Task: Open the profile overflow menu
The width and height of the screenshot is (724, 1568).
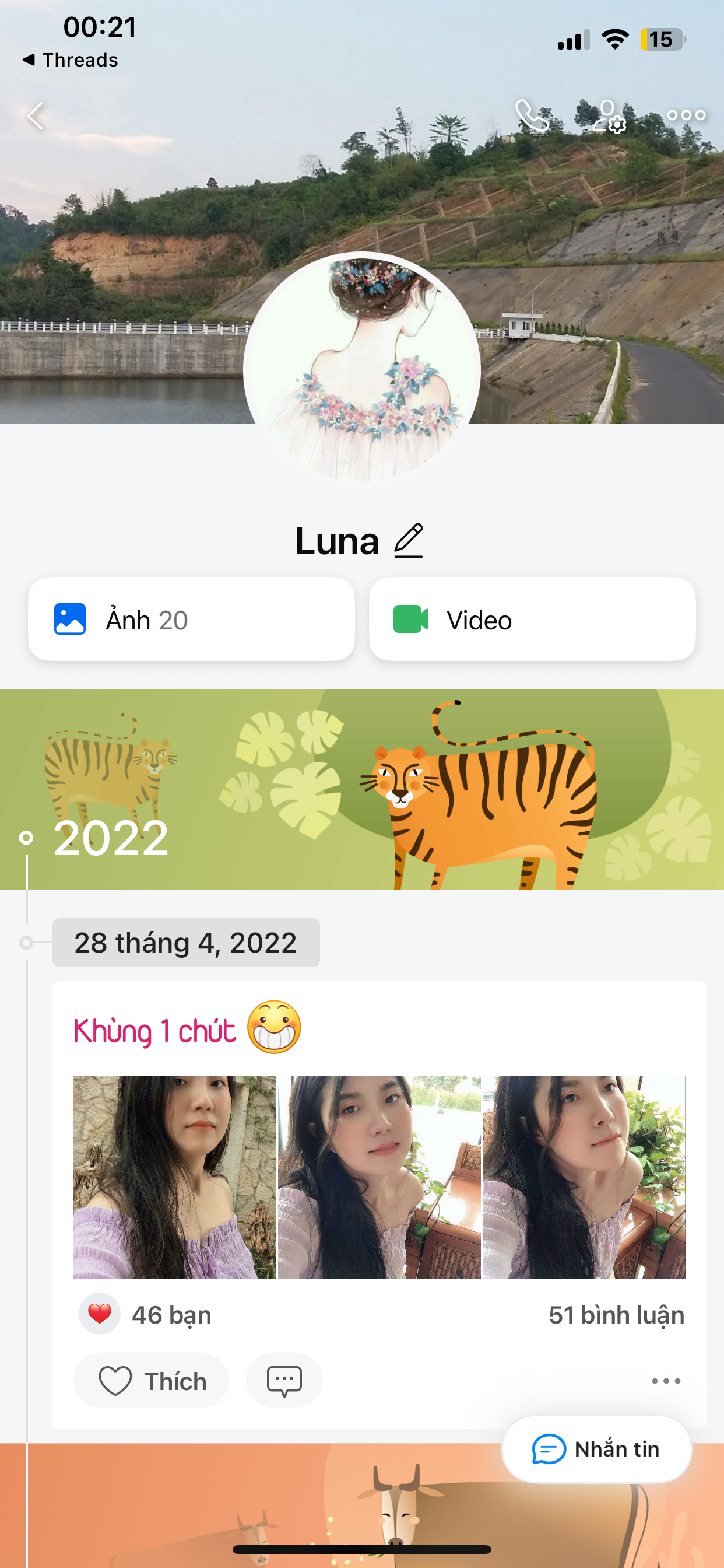Action: (686, 116)
